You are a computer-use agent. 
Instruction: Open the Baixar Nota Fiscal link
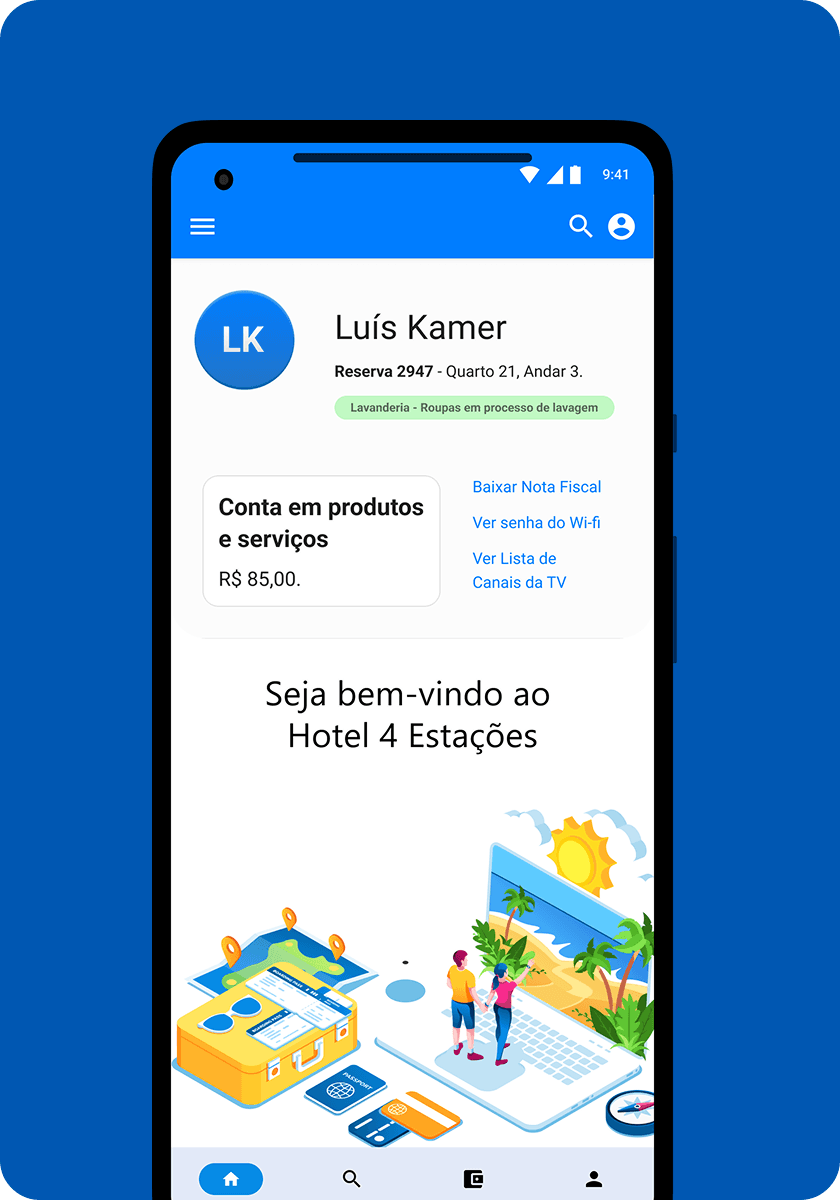[537, 487]
